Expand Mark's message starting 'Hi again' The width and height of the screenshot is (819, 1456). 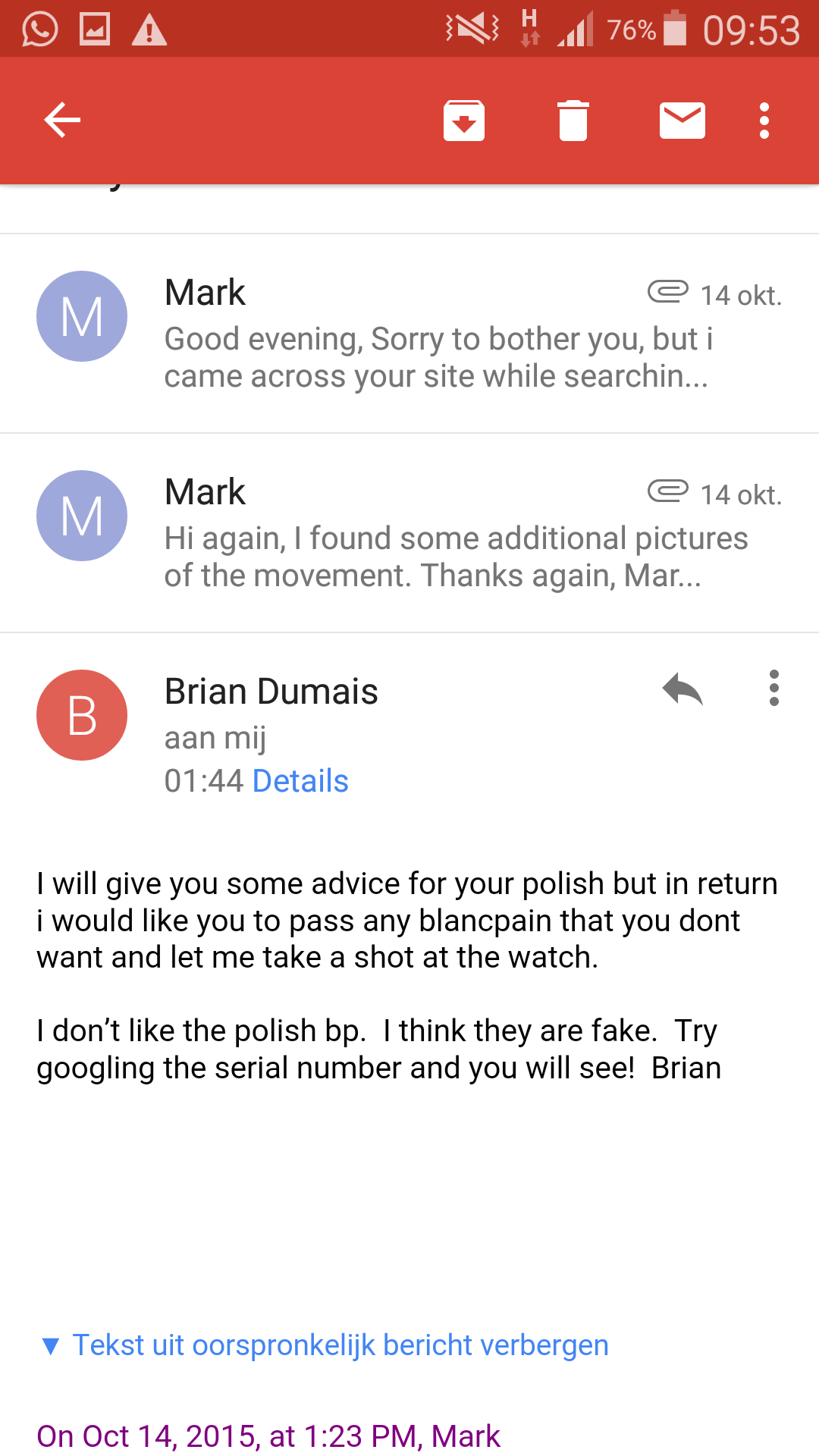point(409,533)
